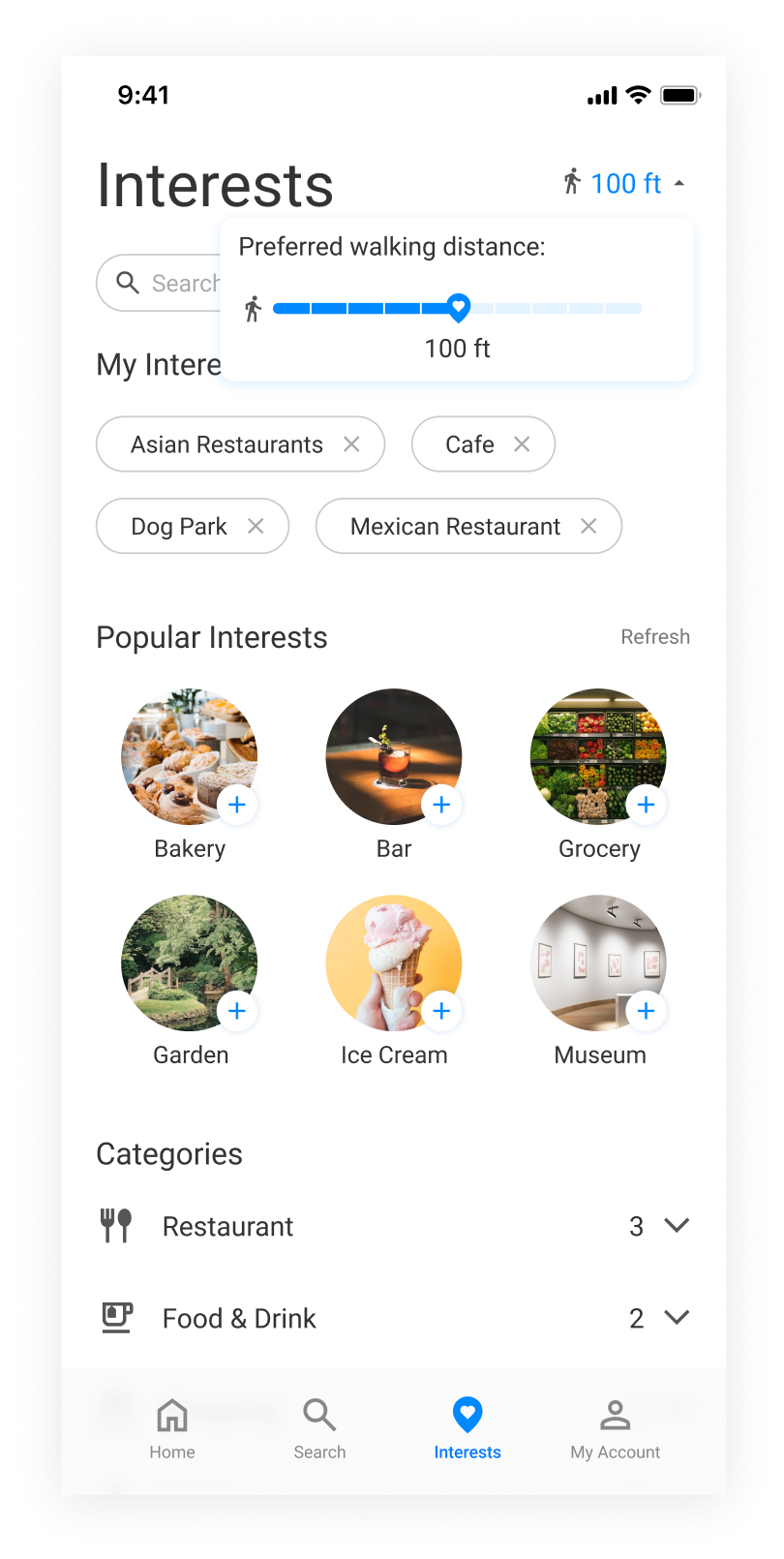Image resolution: width=784 pixels, height=1559 pixels.
Task: Select the Interests tab
Action: 467,1428
